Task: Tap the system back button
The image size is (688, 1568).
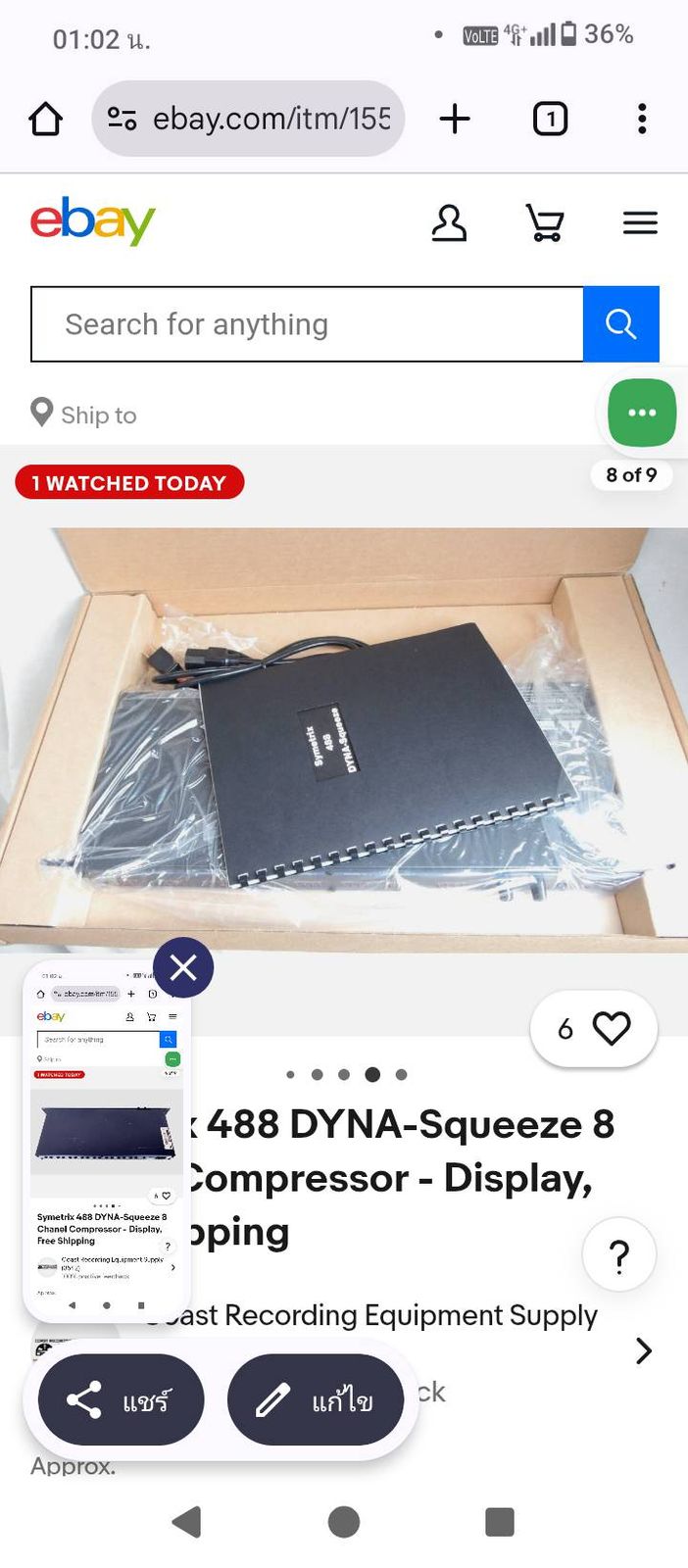Action: pos(186,1522)
